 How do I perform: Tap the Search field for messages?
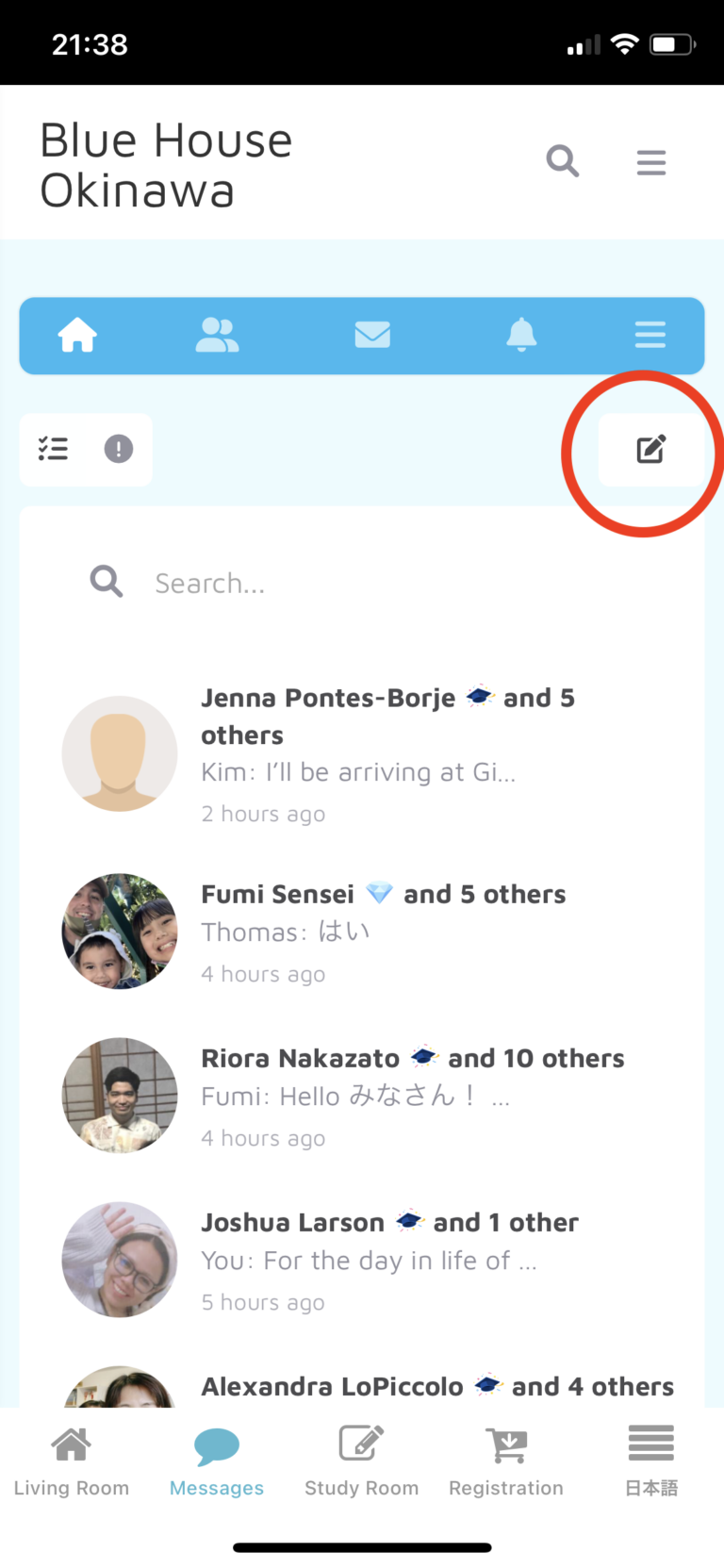click(377, 584)
